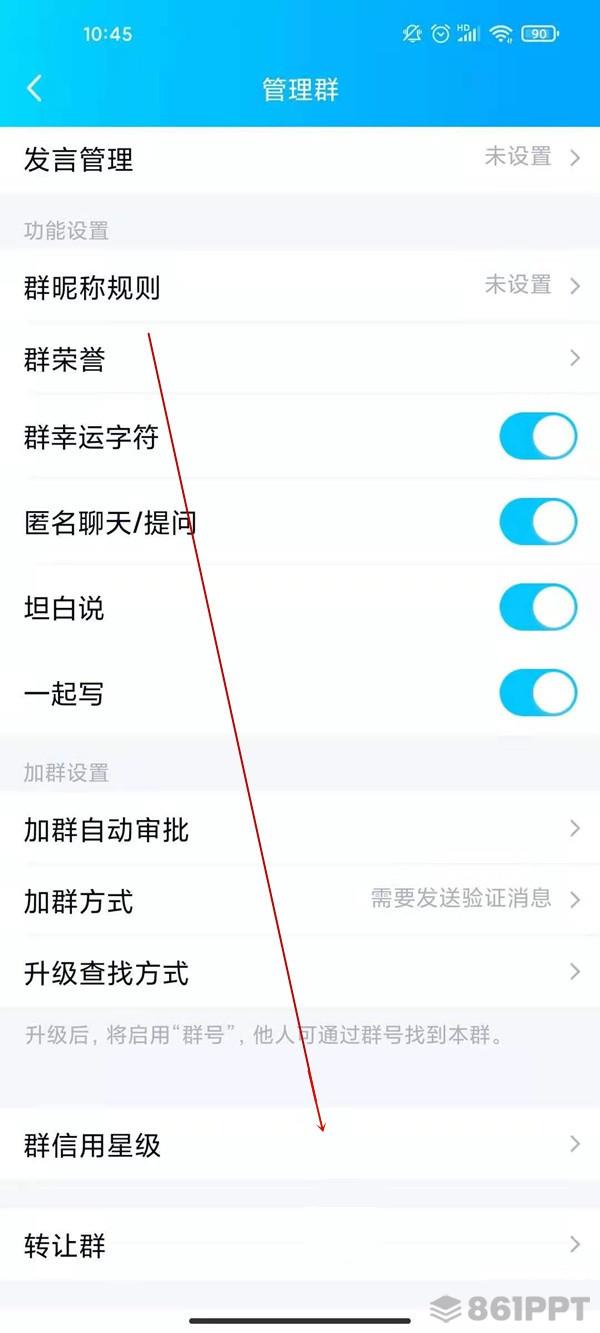The image size is (600, 1333).
Task: Disable the 匿名聊天/提问 toggle
Action: 538,522
